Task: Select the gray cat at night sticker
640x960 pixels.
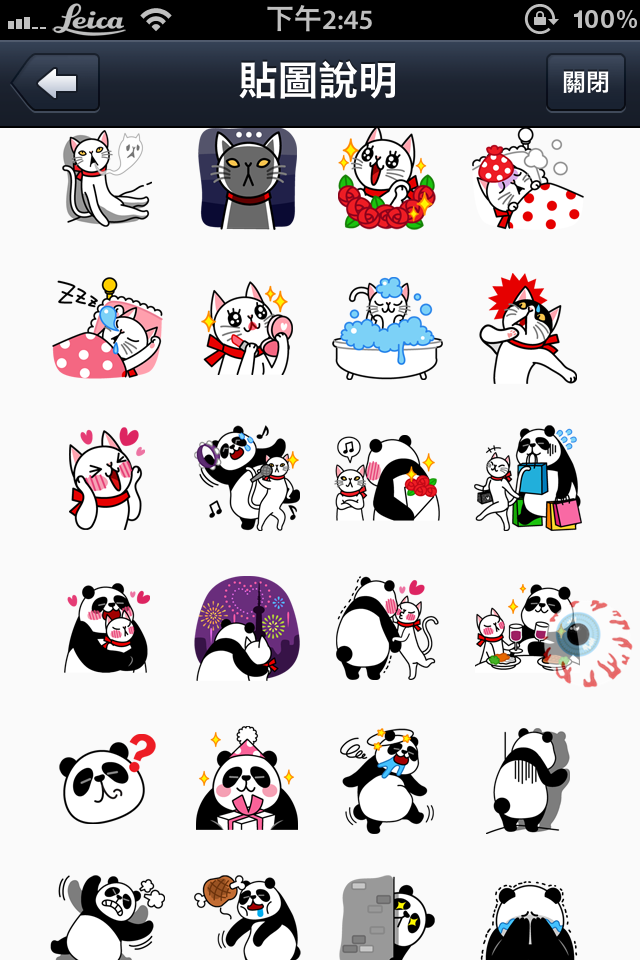Action: tap(247, 180)
